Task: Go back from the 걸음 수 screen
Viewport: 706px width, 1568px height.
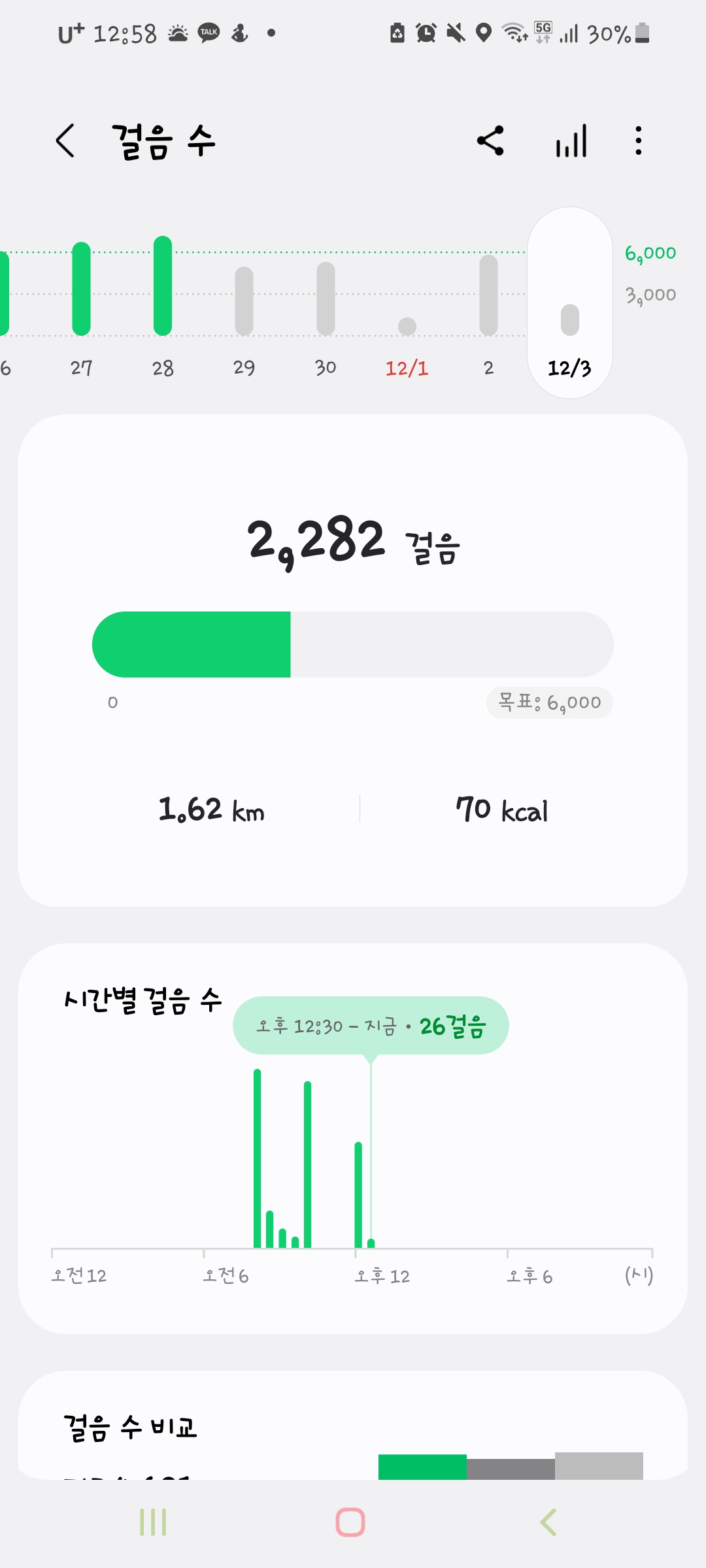Action: click(65, 140)
